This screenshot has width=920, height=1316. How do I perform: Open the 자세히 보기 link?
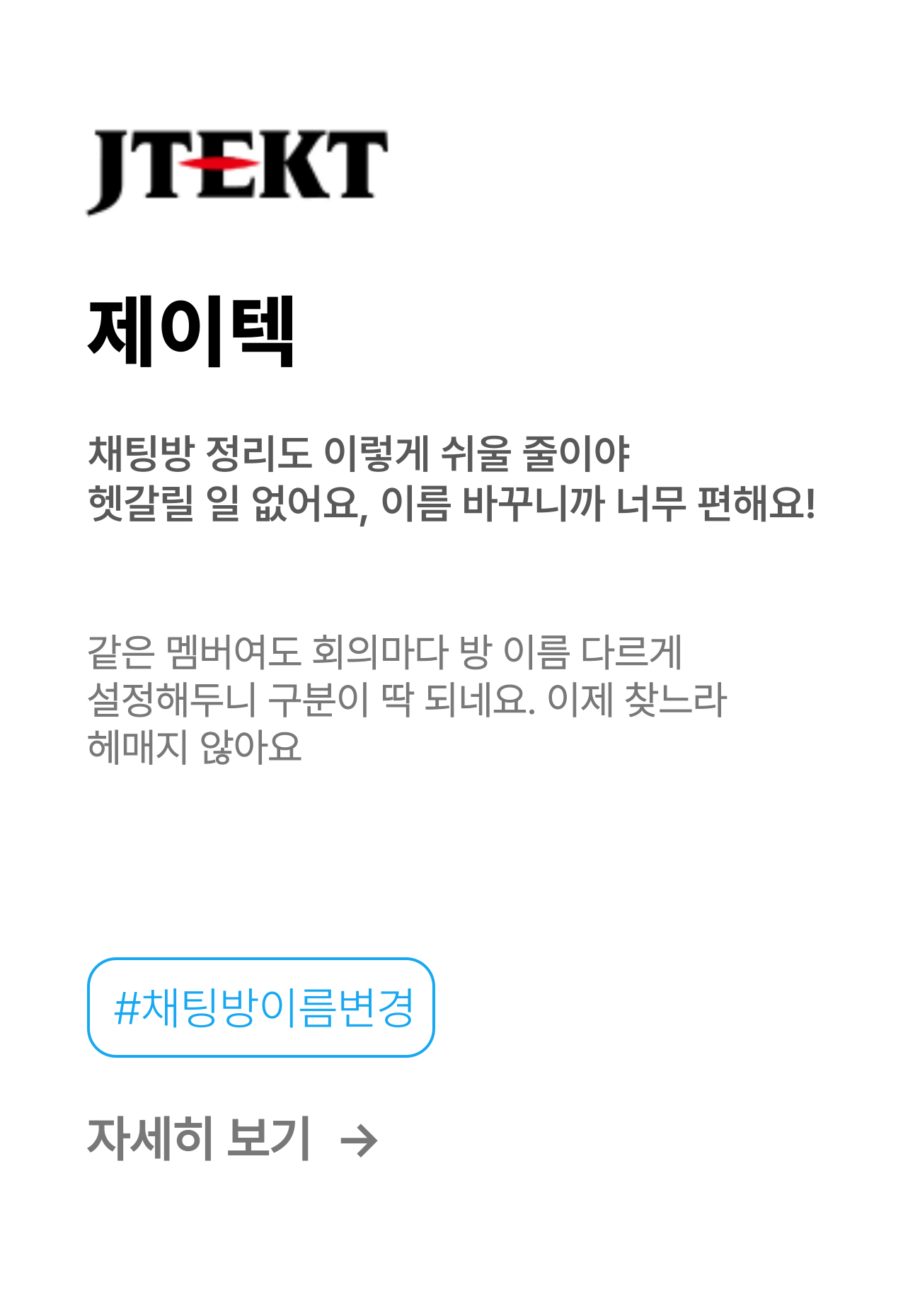232,1138
